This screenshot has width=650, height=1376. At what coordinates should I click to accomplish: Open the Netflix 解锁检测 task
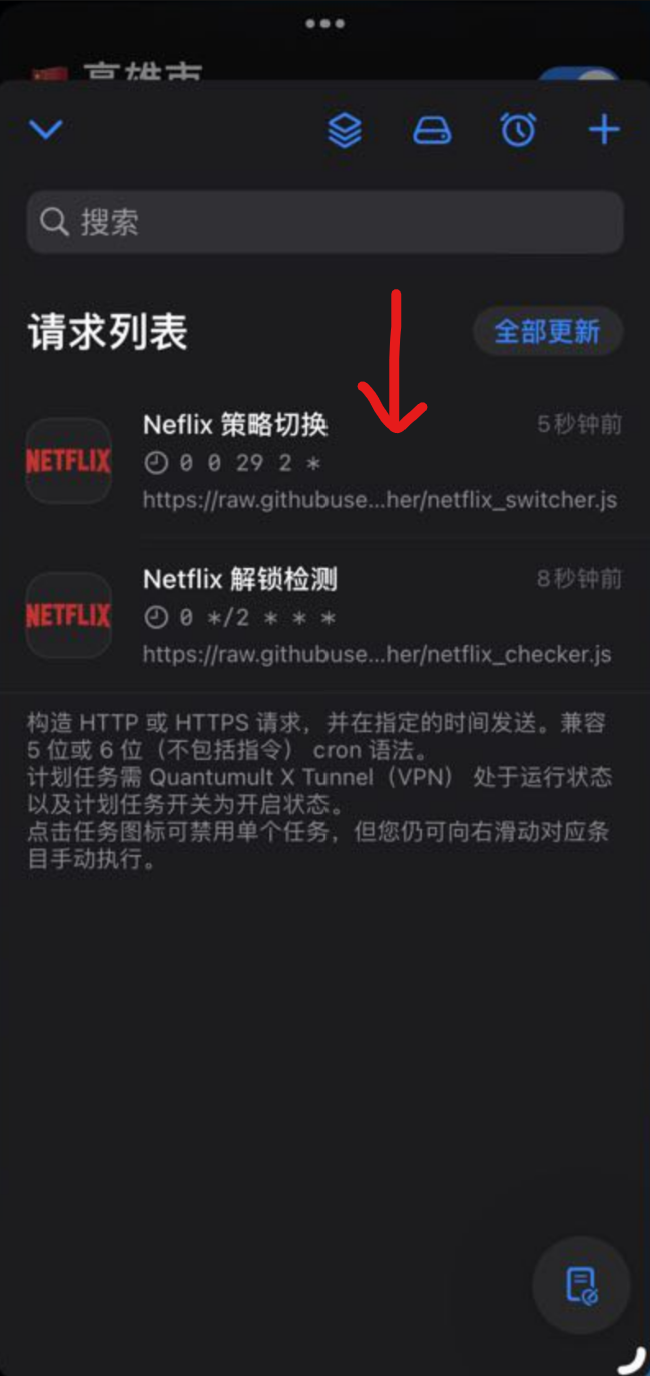pos(380,616)
